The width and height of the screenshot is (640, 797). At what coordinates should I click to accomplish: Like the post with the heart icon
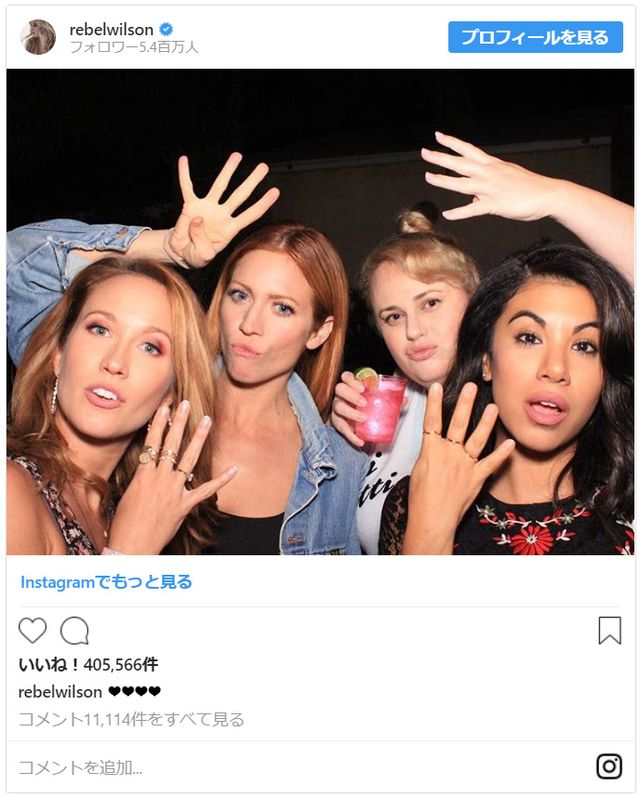(x=33, y=631)
